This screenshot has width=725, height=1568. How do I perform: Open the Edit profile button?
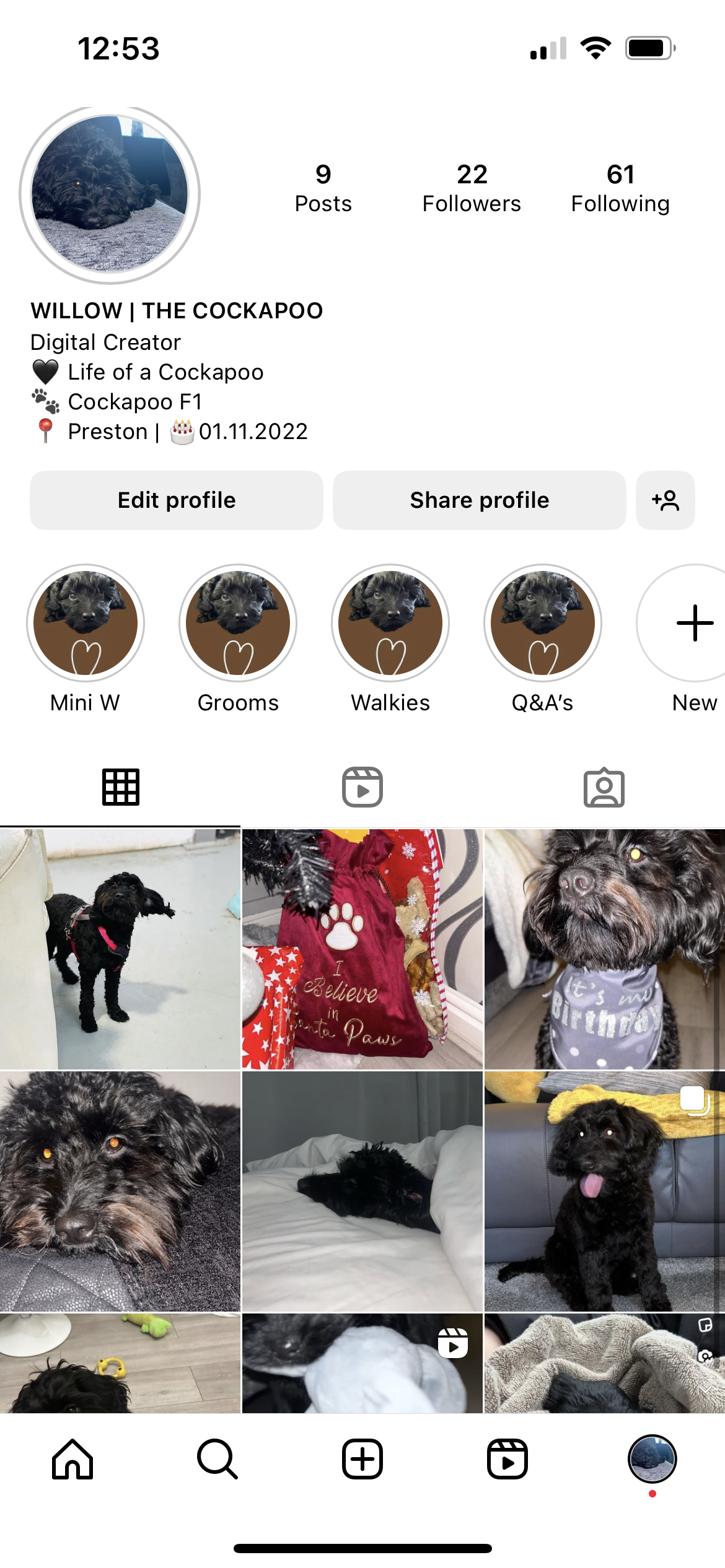177,500
